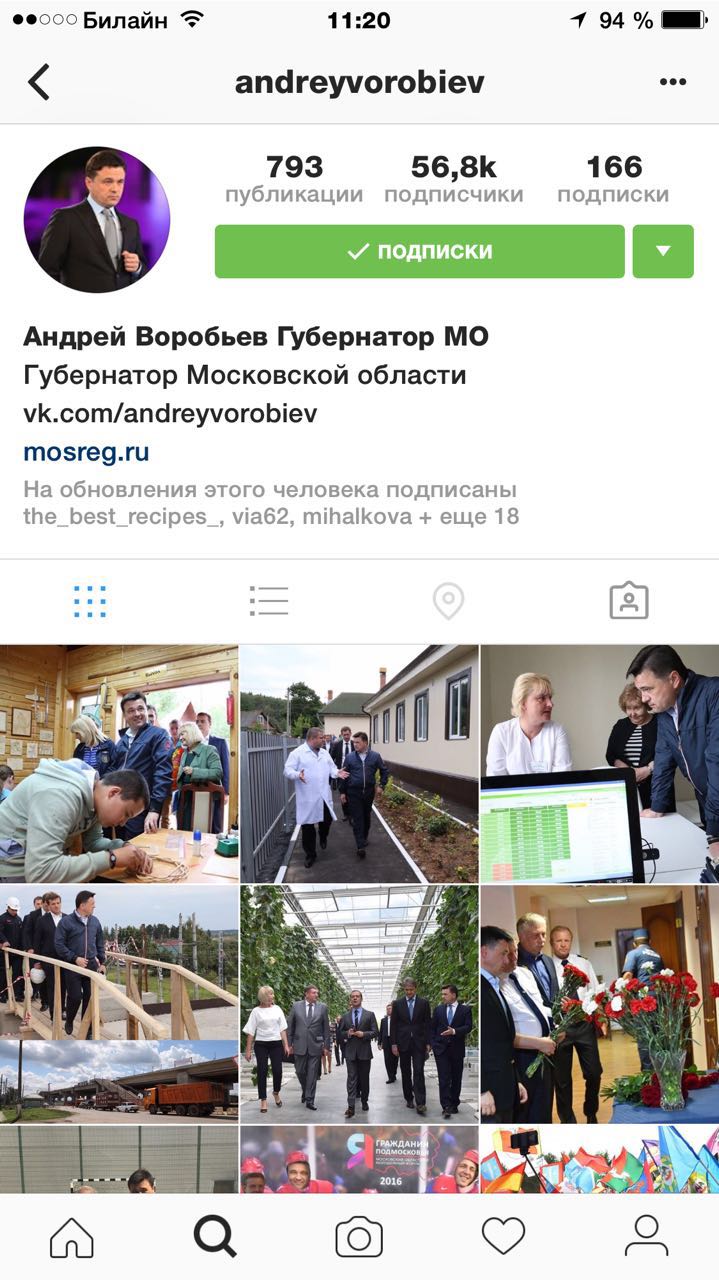
Task: Open the greenhouse walkway photo
Action: point(359,1003)
